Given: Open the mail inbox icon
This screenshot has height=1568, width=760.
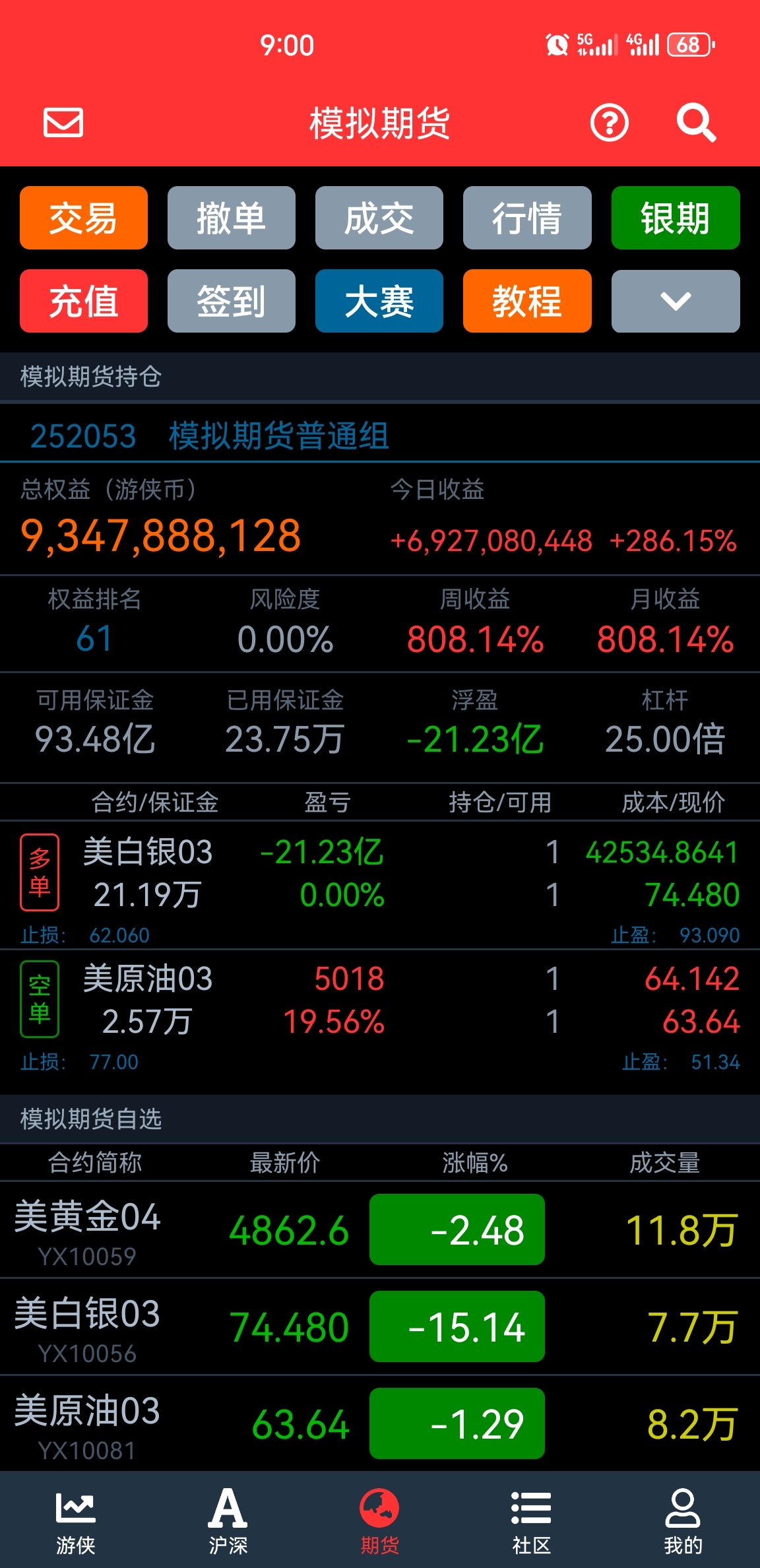Looking at the screenshot, I should (x=63, y=123).
